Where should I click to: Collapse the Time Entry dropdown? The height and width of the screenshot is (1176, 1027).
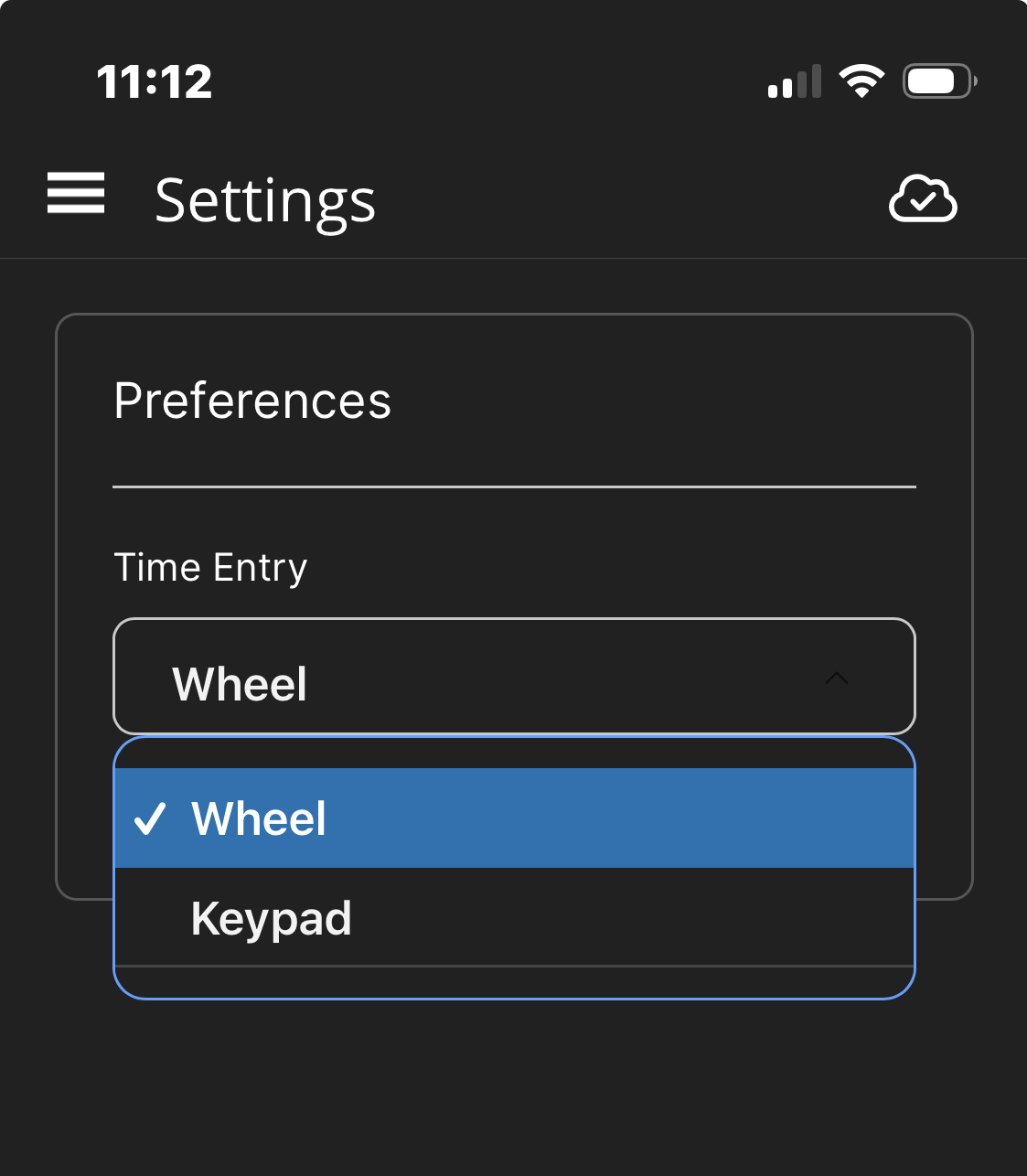point(835,679)
